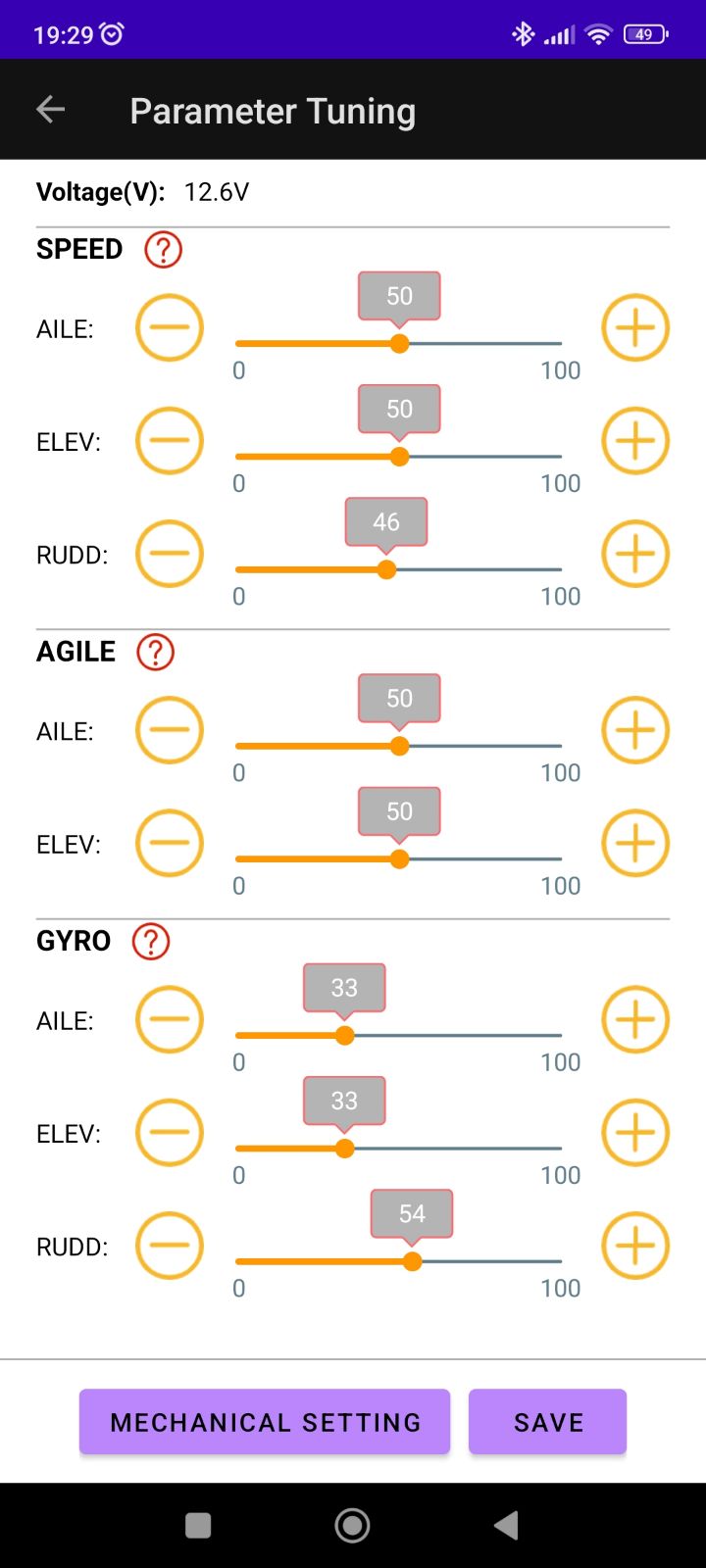The image size is (706, 1568).
Task: Save the tuning parameters
Action: click(x=547, y=1422)
